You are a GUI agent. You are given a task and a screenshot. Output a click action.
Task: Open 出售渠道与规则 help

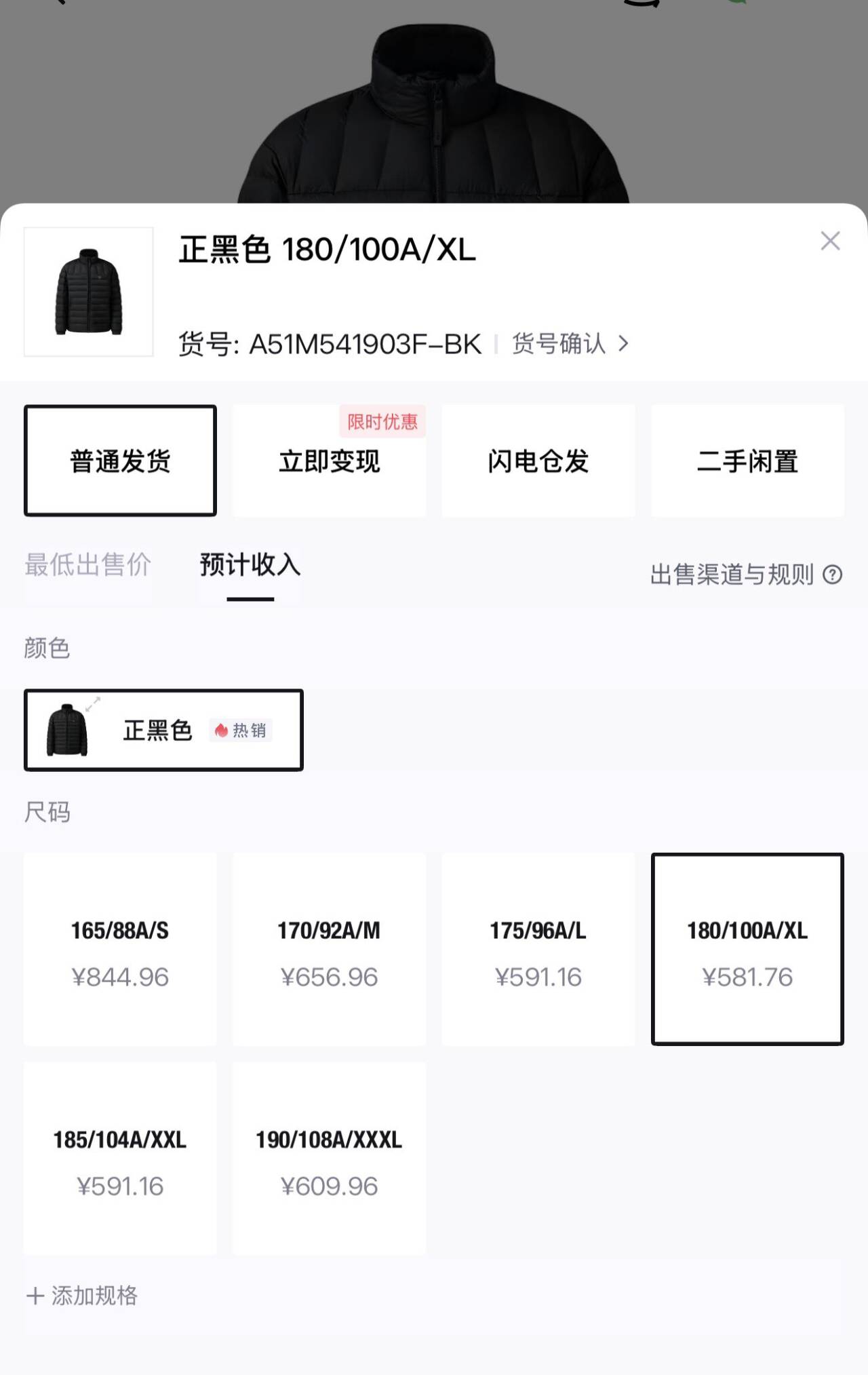click(x=745, y=575)
